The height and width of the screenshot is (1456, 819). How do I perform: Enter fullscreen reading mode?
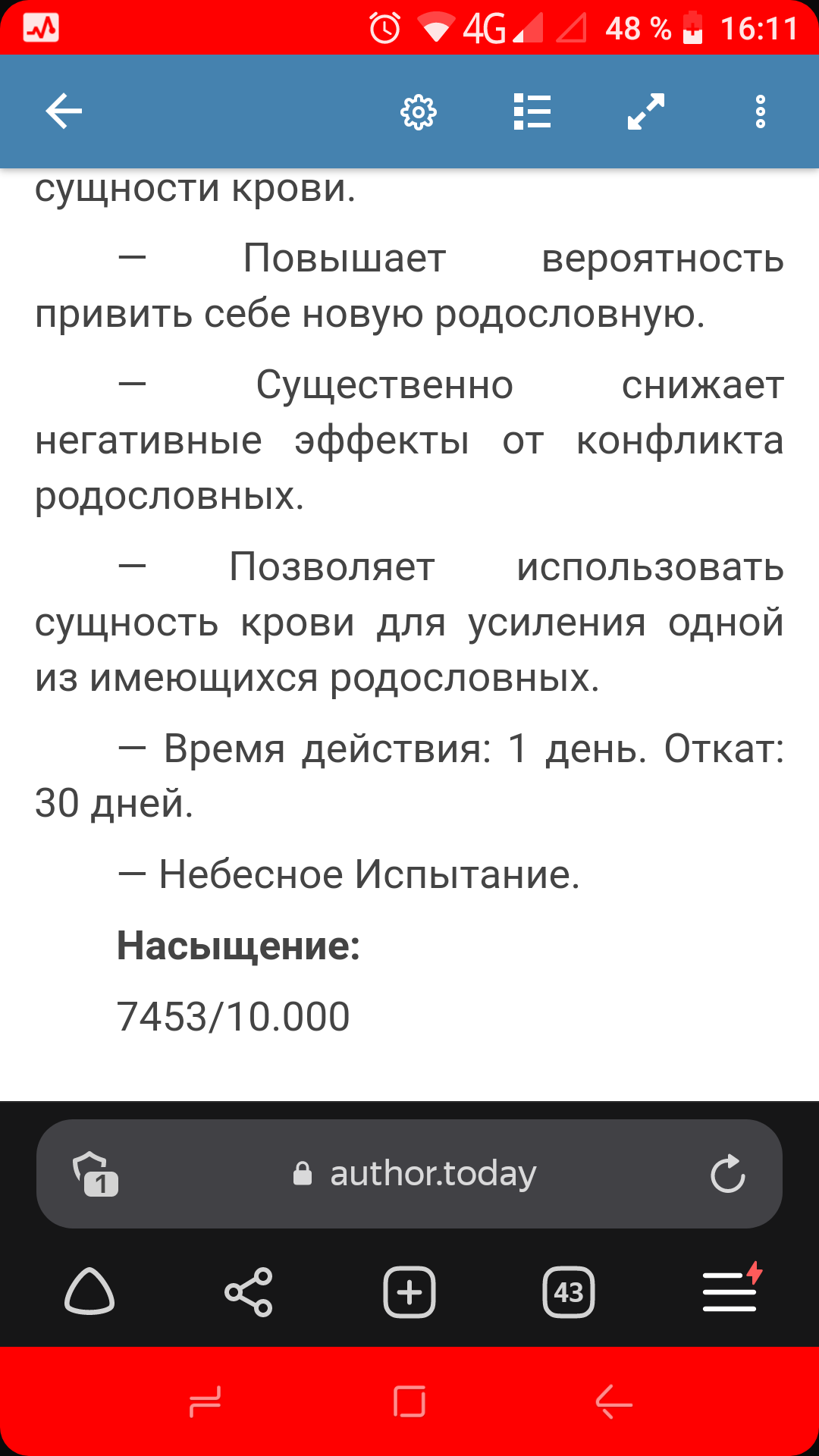coord(646,112)
